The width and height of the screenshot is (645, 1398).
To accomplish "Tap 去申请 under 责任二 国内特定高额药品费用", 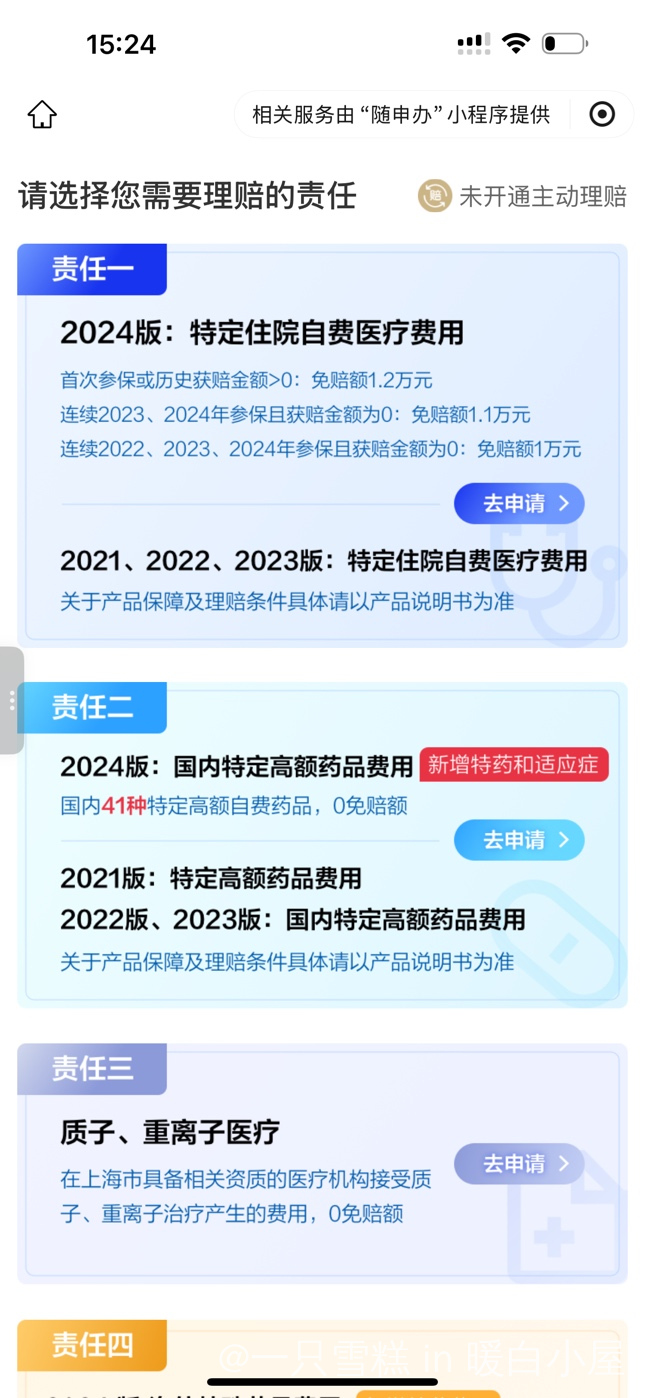I will click(519, 840).
